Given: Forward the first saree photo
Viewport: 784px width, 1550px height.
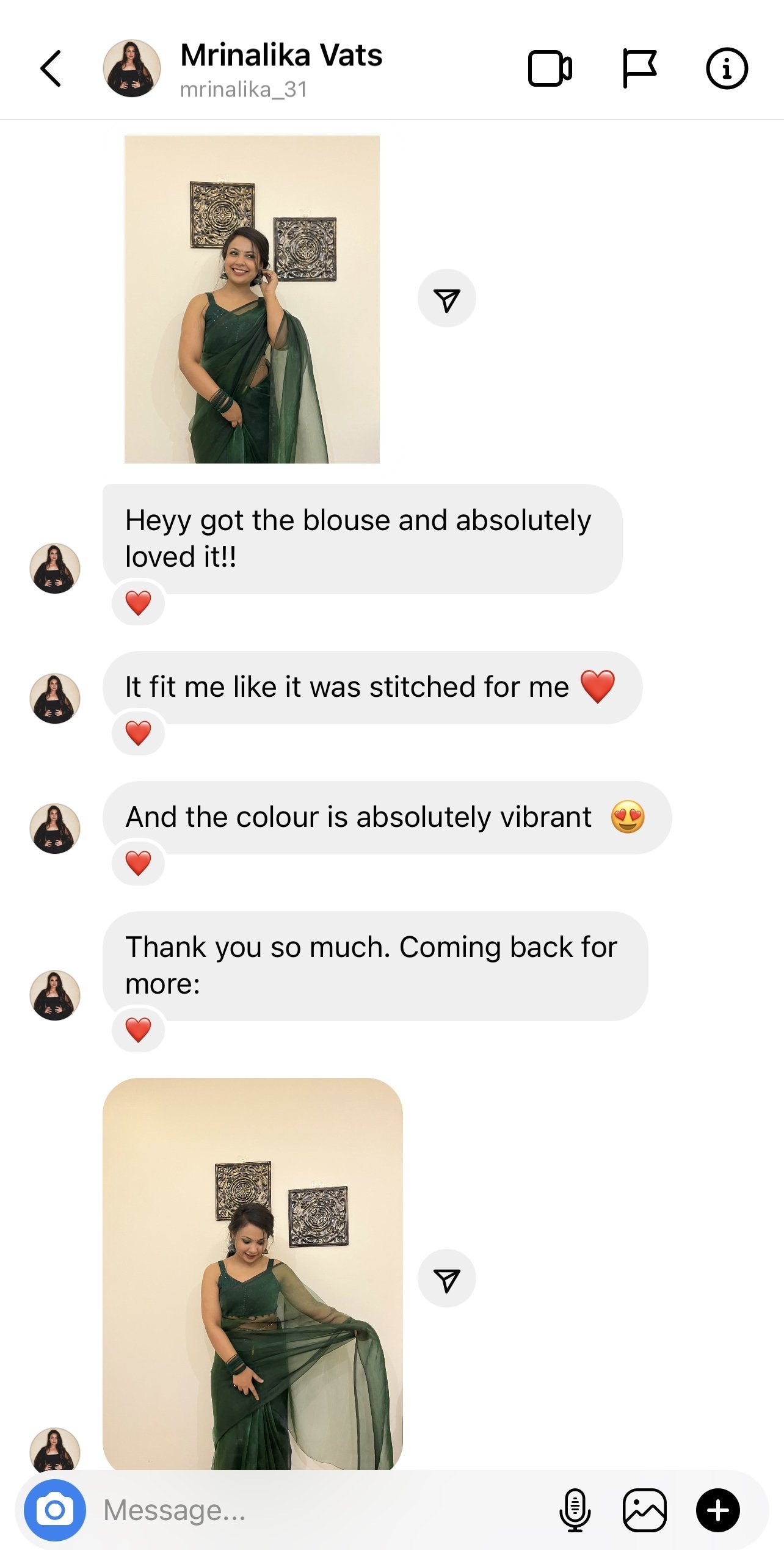Looking at the screenshot, I should 447,299.
